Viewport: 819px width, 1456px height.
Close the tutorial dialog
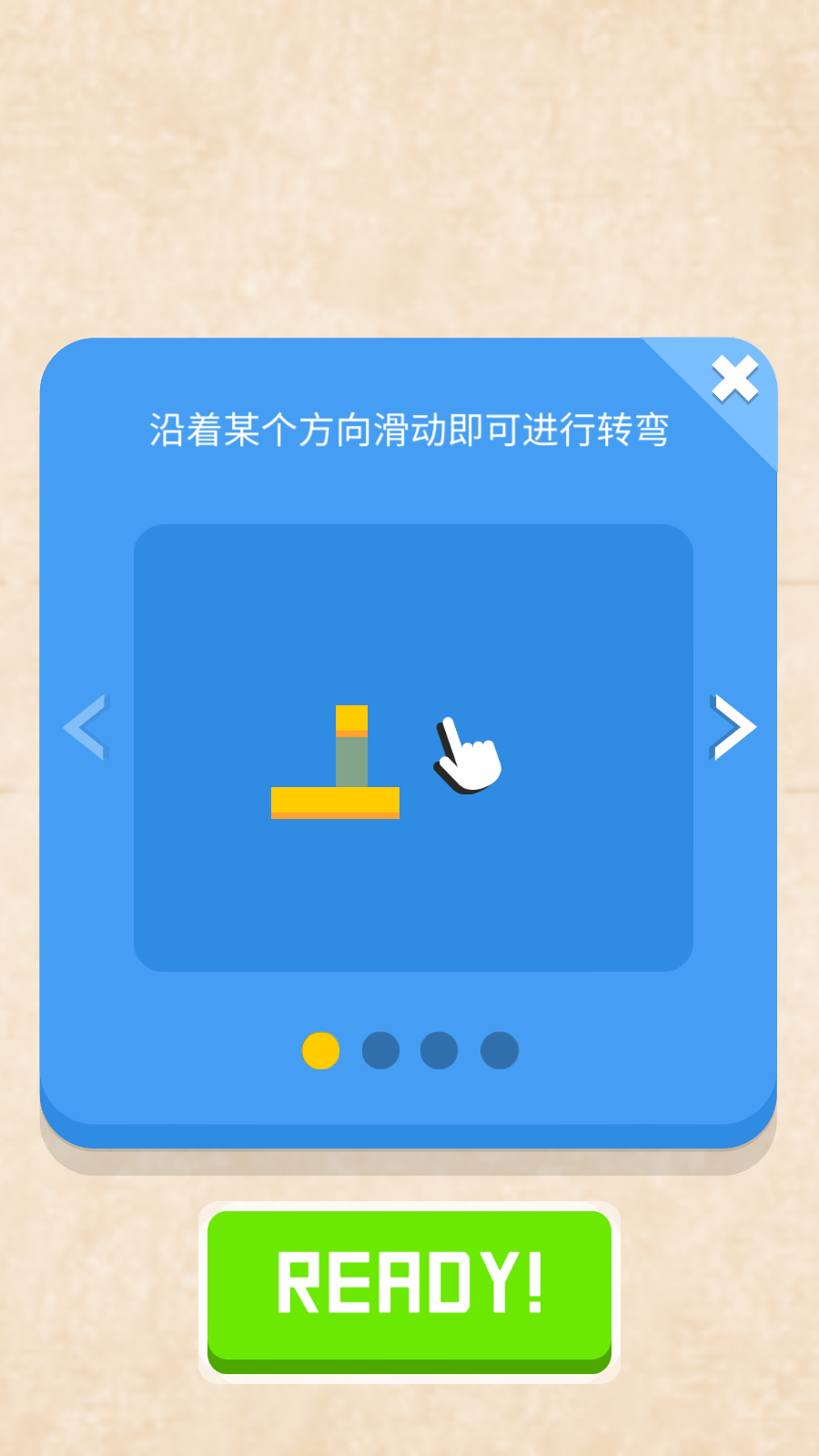click(x=734, y=379)
